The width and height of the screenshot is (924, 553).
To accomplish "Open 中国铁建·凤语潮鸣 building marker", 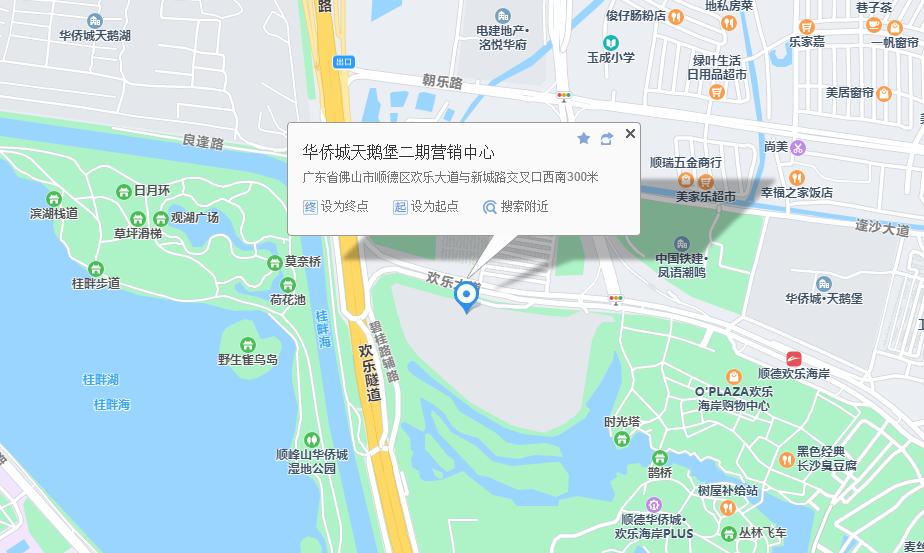I will pos(681,243).
